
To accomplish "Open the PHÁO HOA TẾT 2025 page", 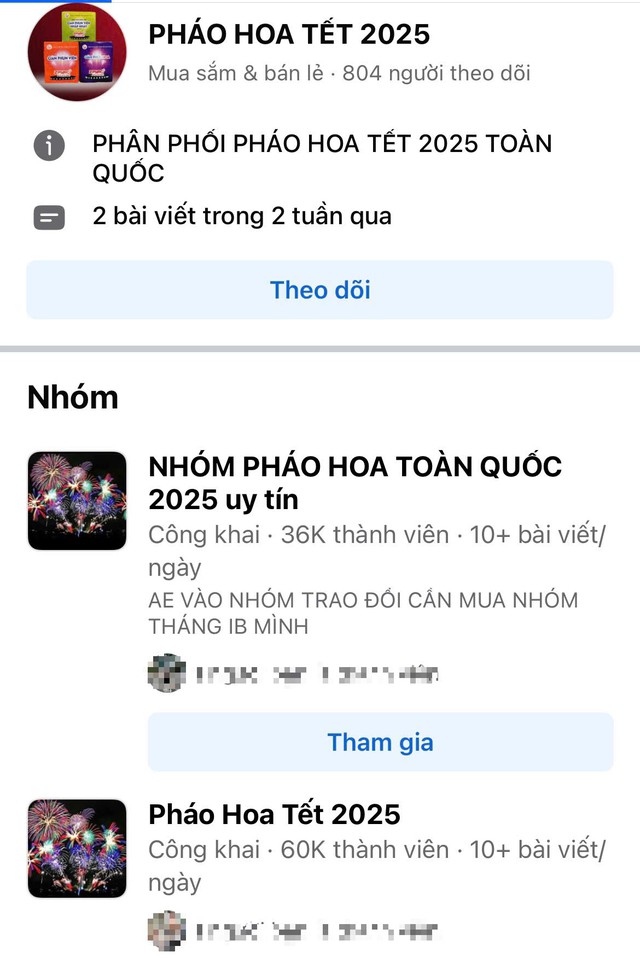I will 289,35.
